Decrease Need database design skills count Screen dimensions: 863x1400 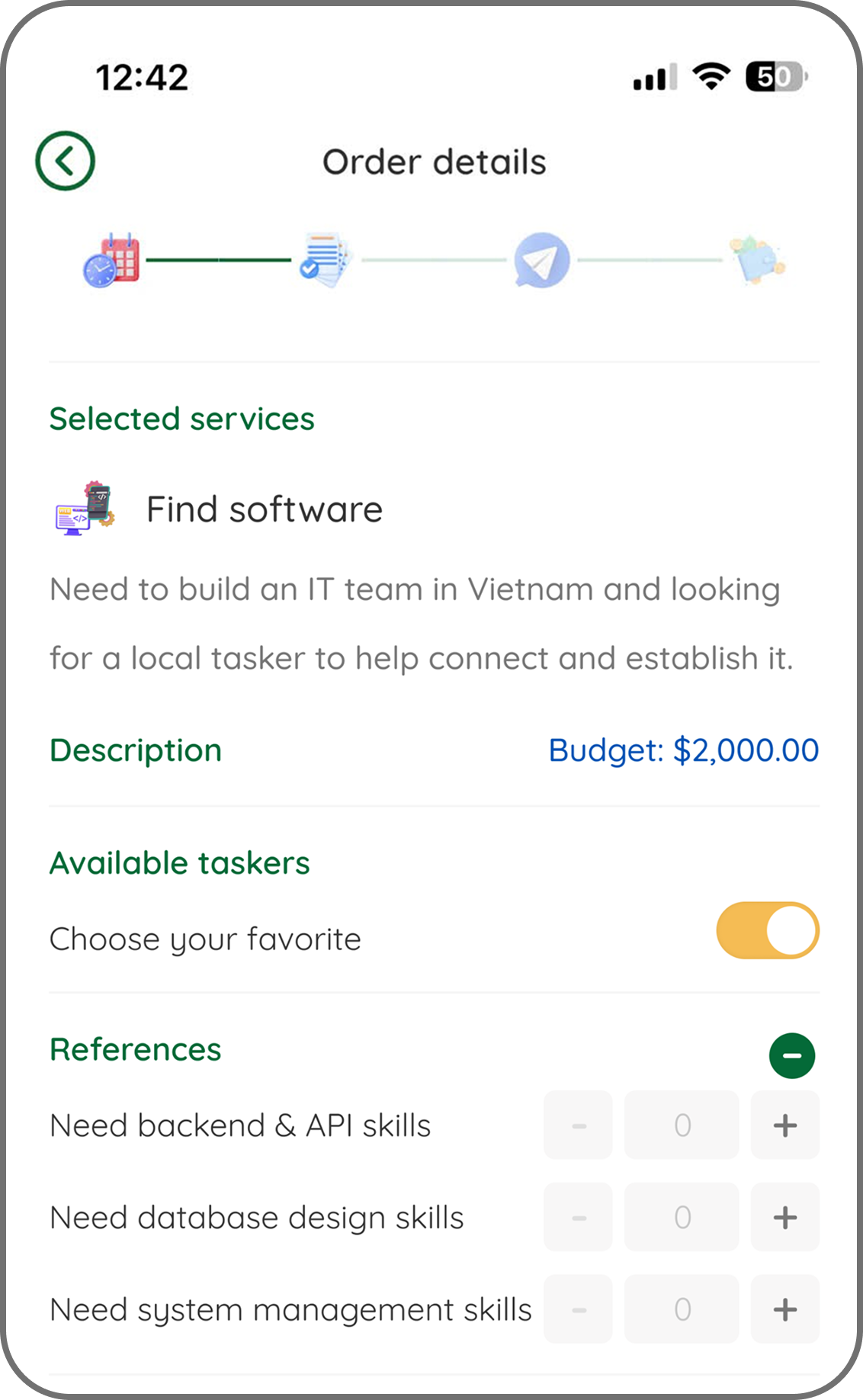(577, 1217)
